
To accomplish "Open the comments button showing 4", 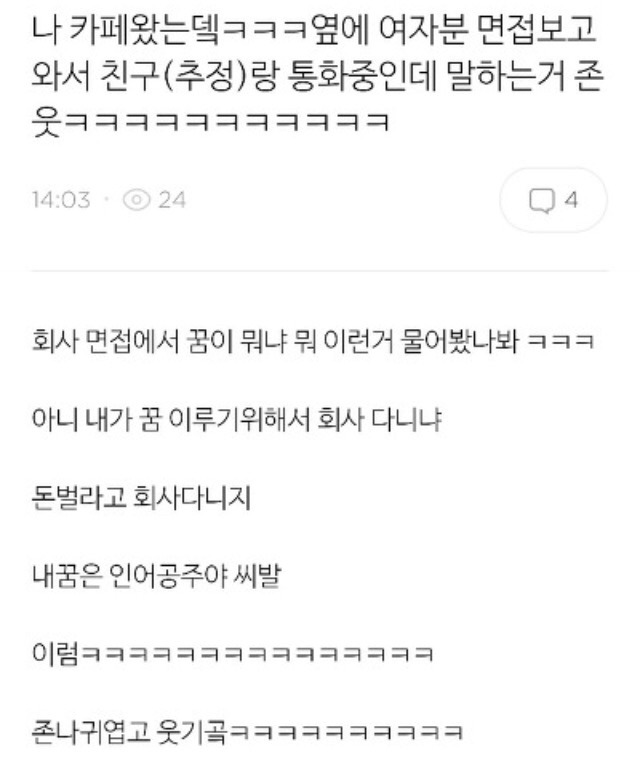I will pos(553,200).
